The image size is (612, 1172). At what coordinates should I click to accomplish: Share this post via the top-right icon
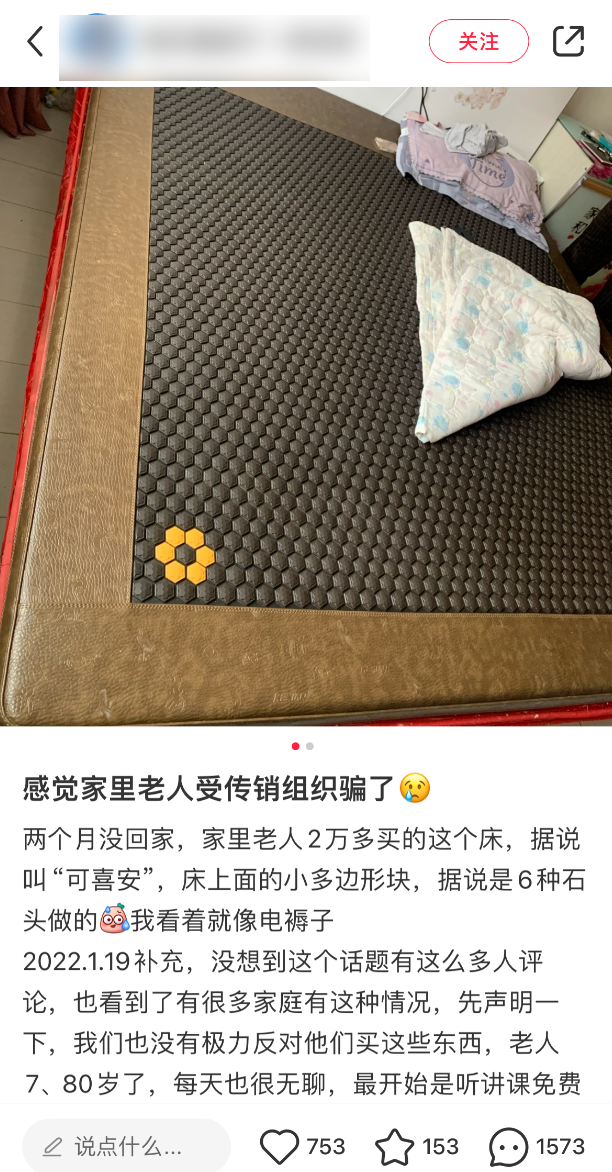pos(568,42)
